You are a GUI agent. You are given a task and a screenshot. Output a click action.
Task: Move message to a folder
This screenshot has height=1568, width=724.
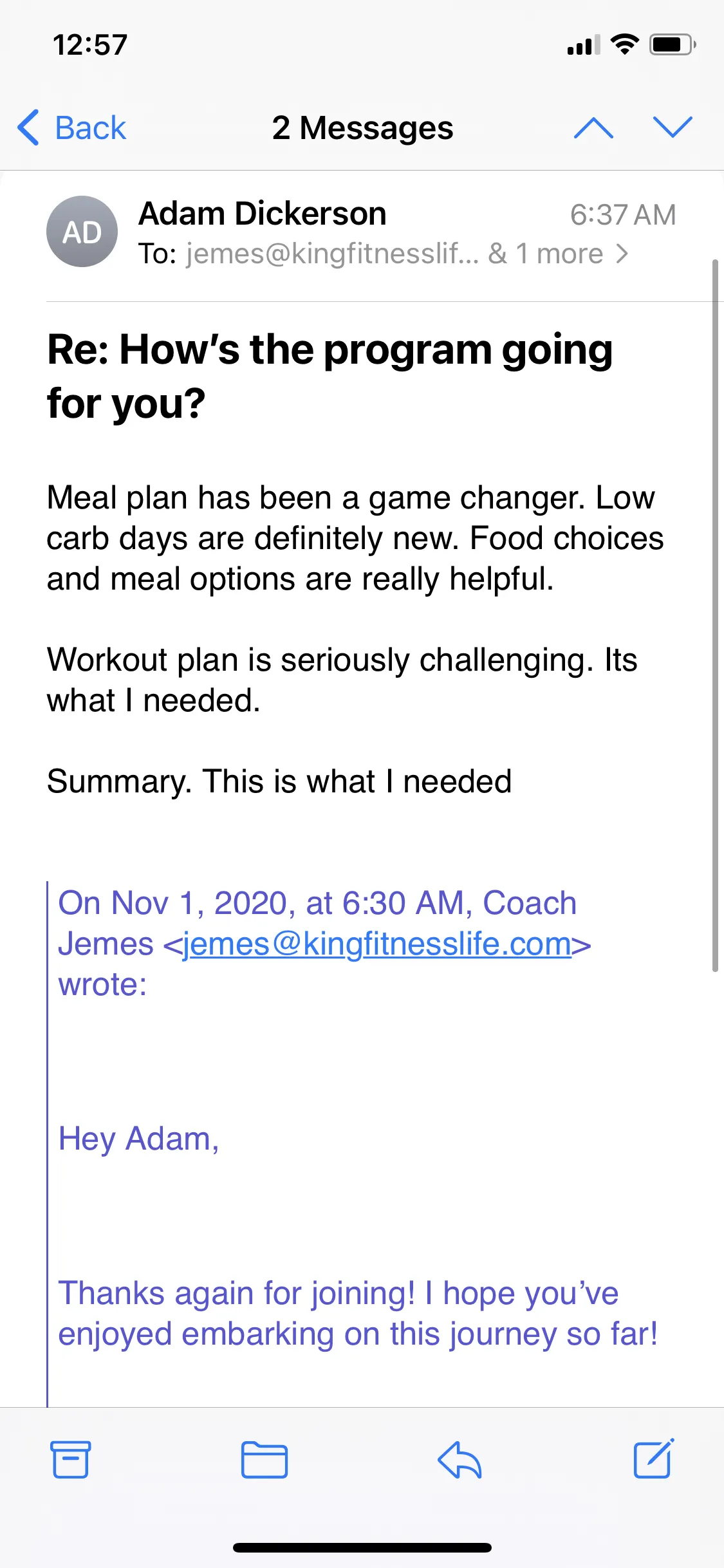265,1459
